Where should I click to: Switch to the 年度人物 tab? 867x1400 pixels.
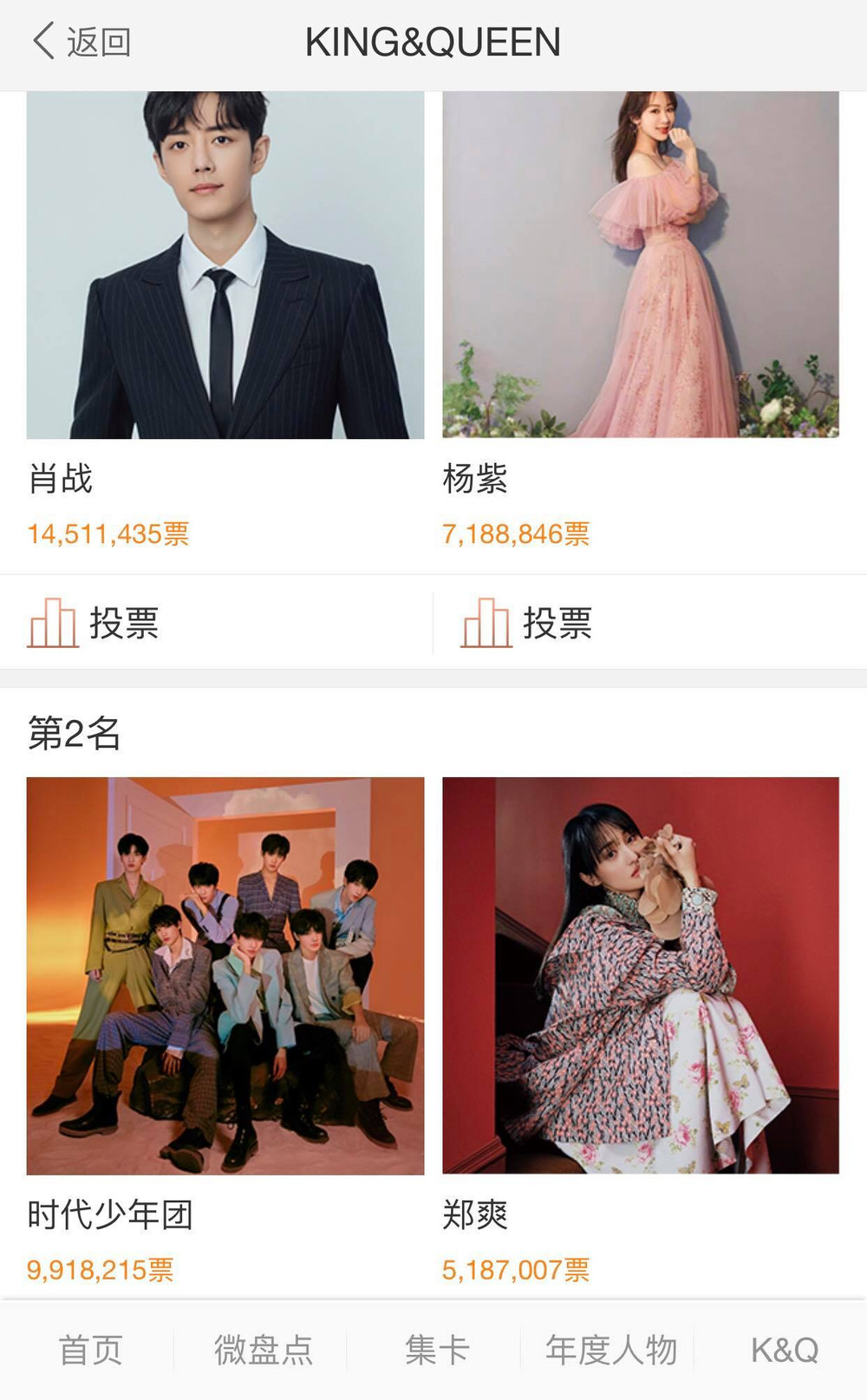(x=610, y=1350)
